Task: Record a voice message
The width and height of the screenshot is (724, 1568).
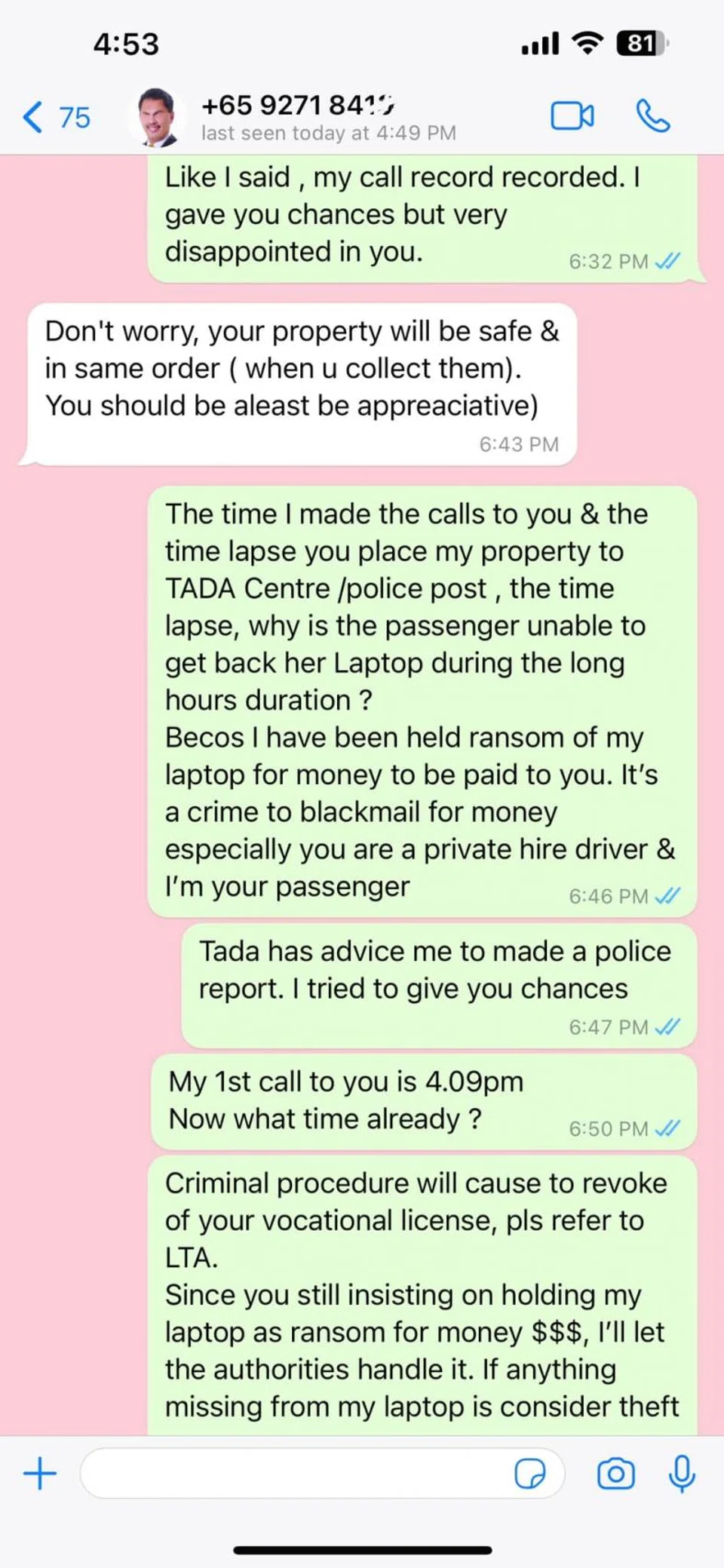Action: pos(682,1473)
